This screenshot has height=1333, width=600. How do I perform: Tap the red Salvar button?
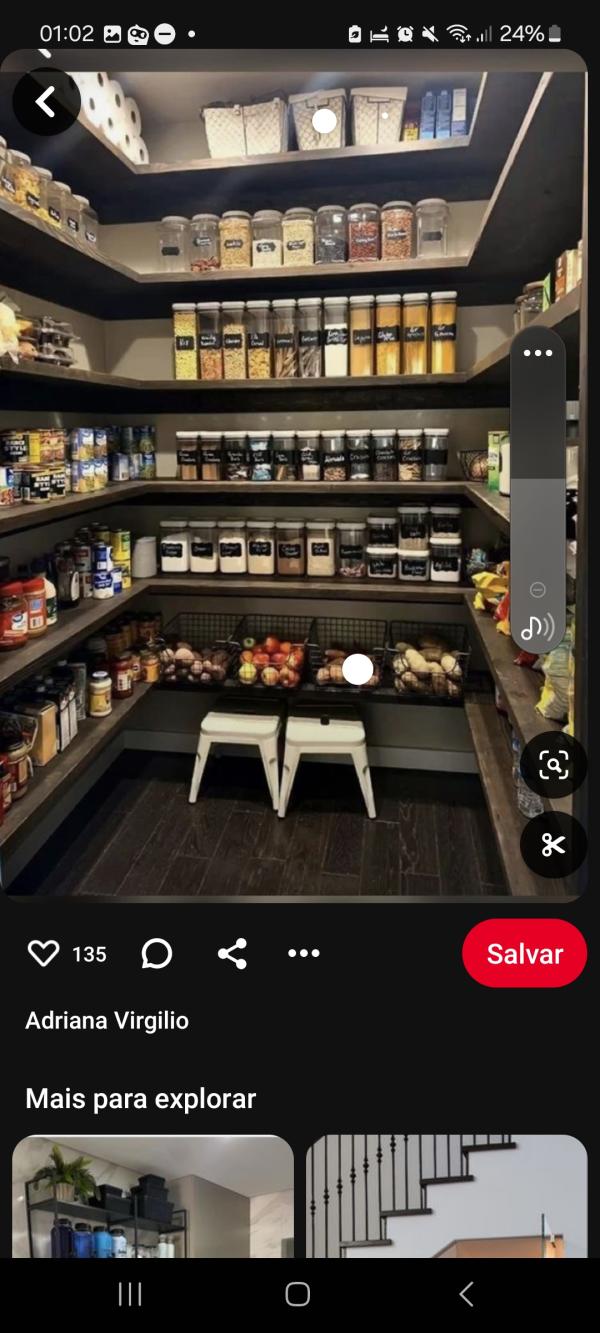coord(524,954)
